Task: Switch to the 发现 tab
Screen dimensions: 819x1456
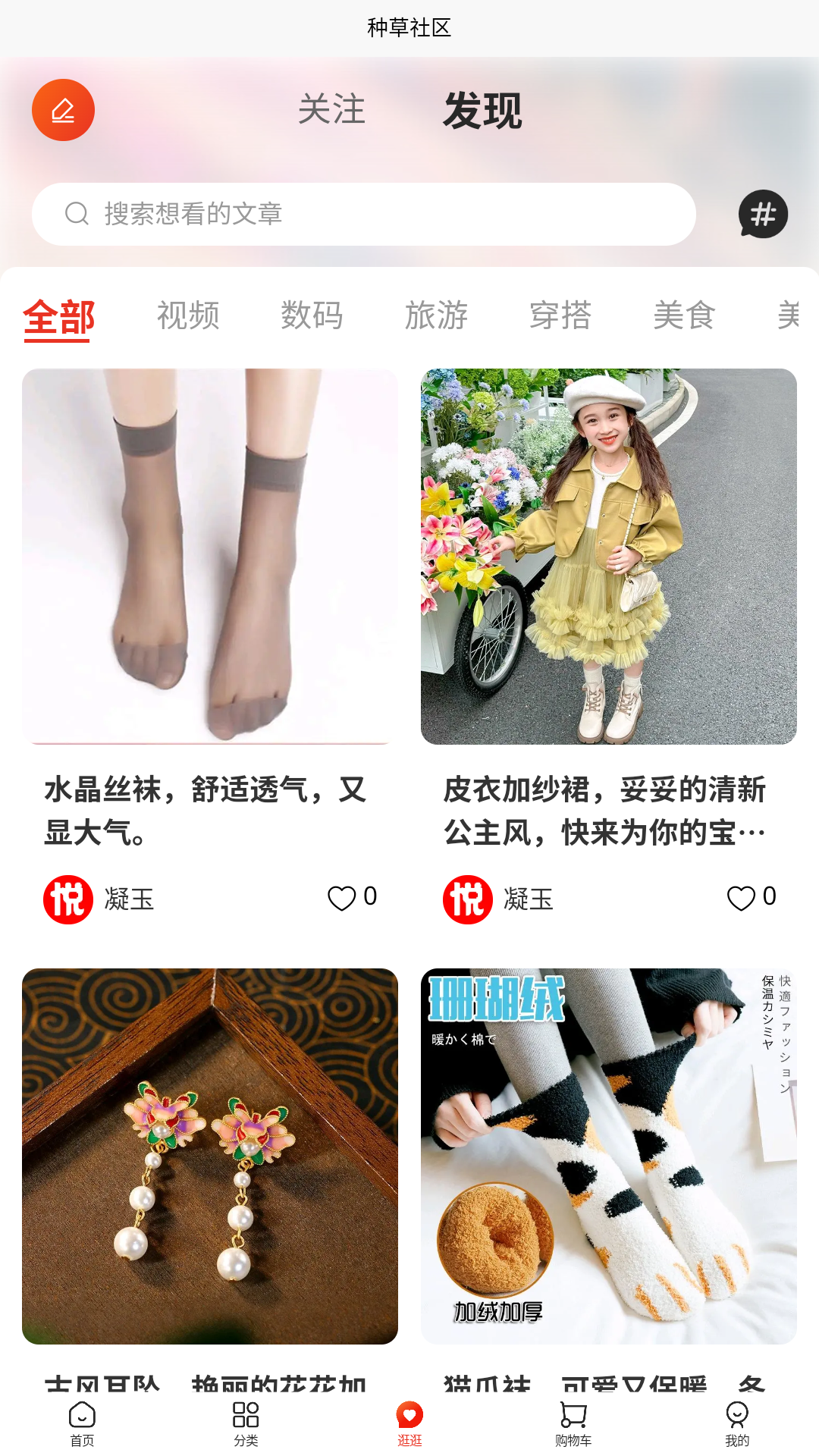Action: coord(482,111)
